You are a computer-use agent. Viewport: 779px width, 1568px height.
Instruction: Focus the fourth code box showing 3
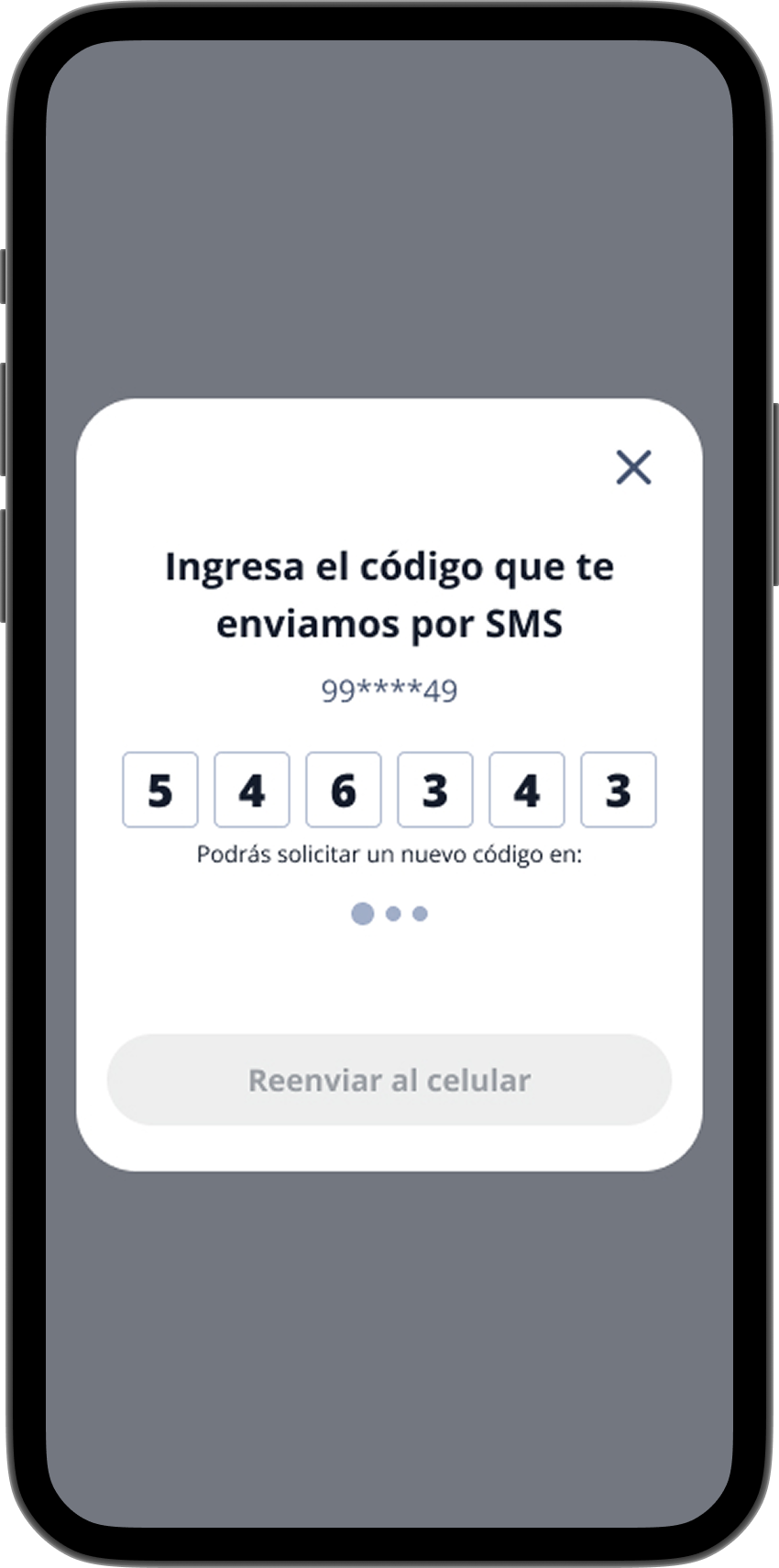click(435, 789)
